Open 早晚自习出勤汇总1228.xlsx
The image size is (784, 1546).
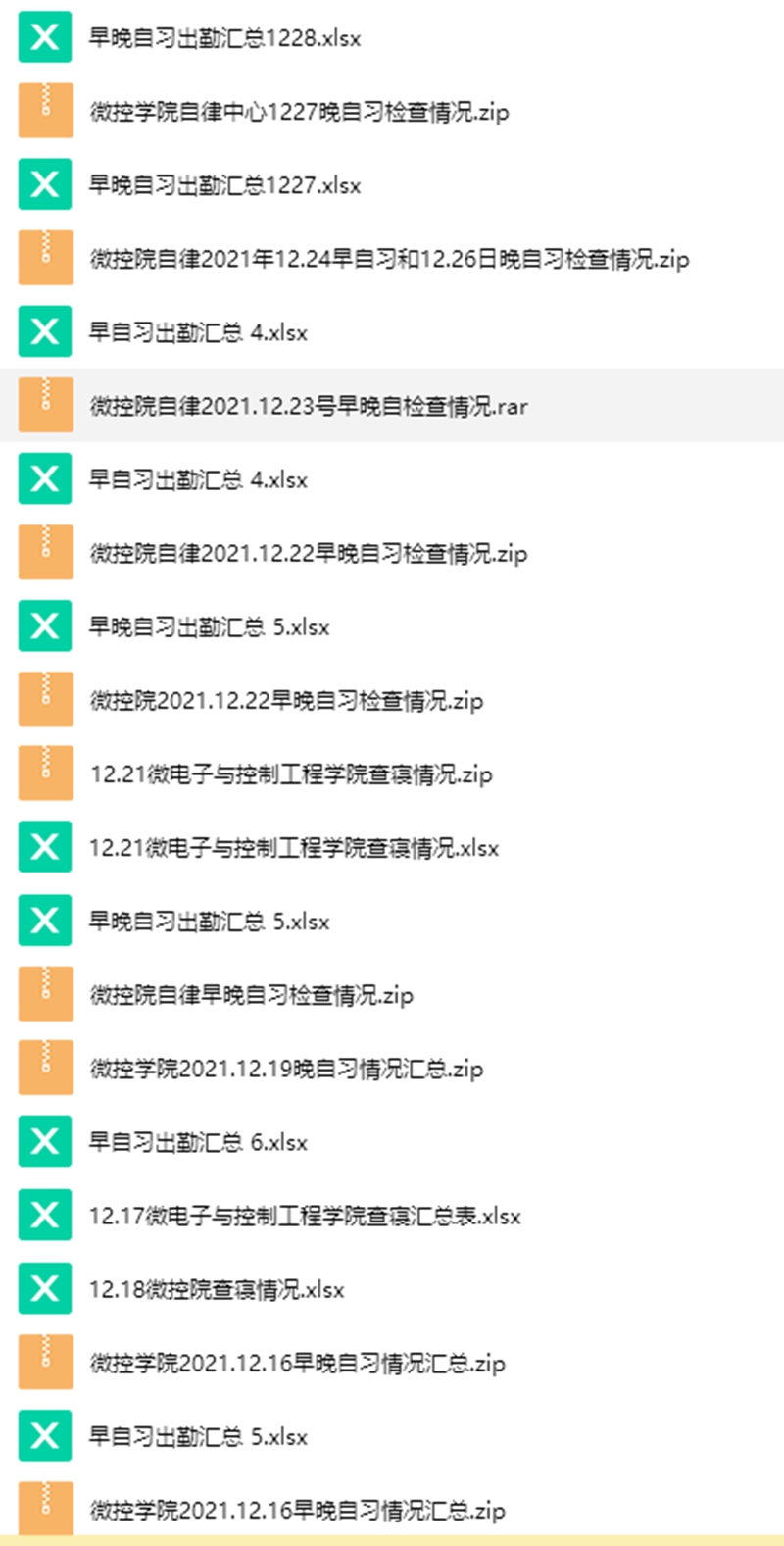pos(392,38)
